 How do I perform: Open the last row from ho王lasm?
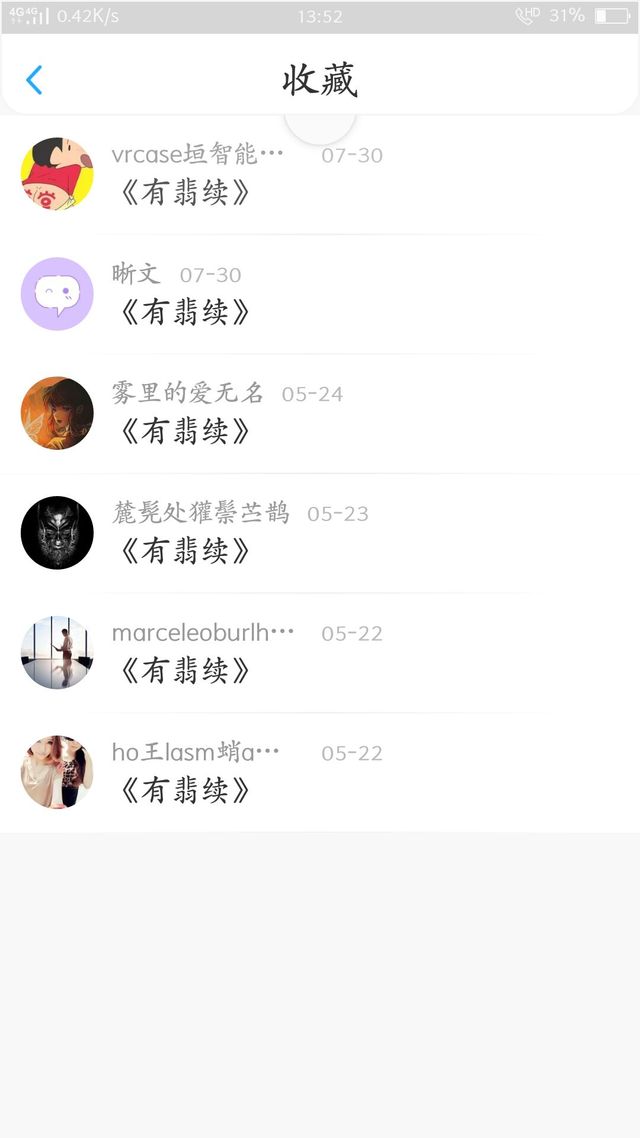tap(320, 772)
